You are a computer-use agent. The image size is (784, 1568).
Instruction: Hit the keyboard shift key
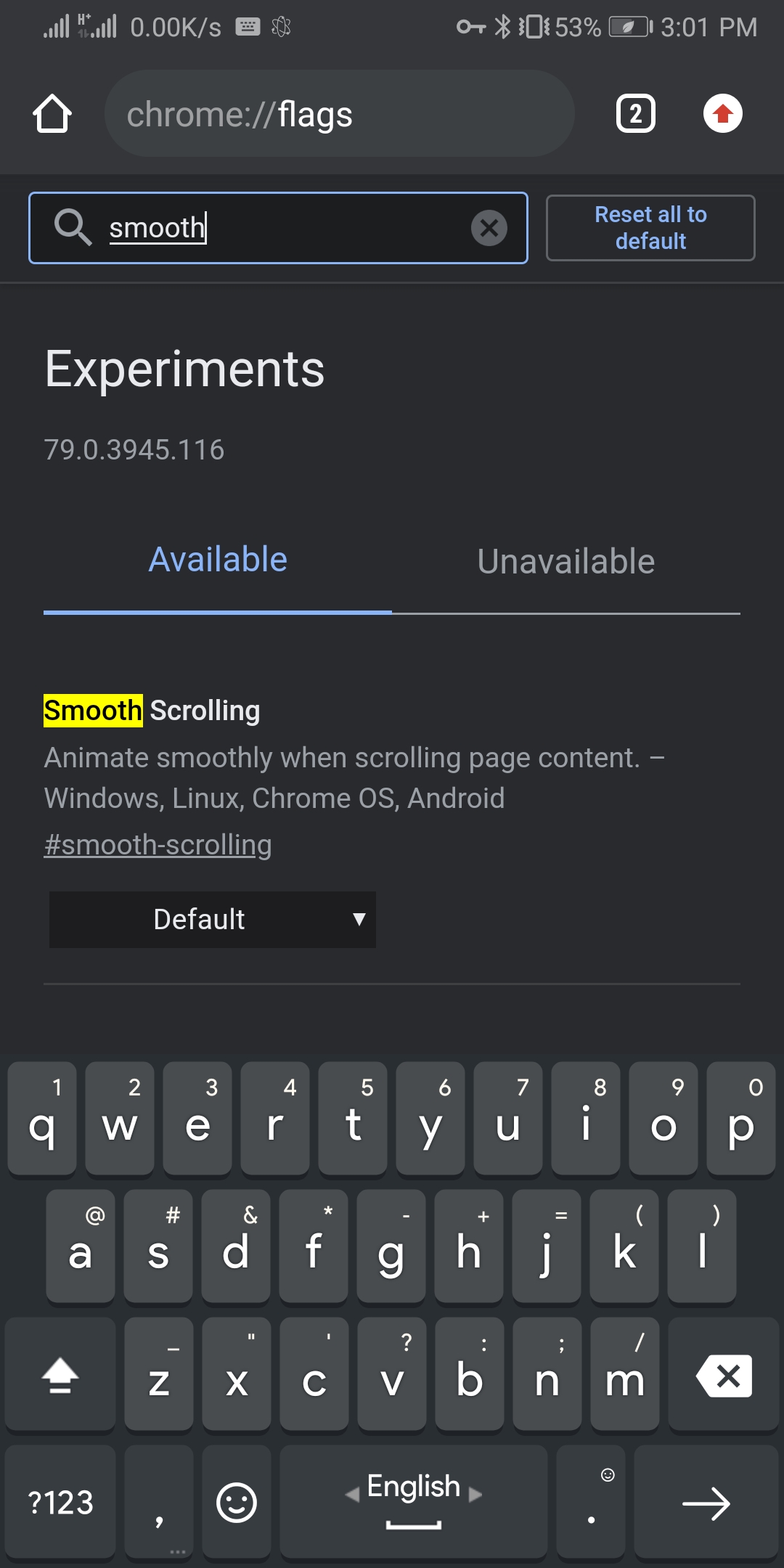[60, 1375]
